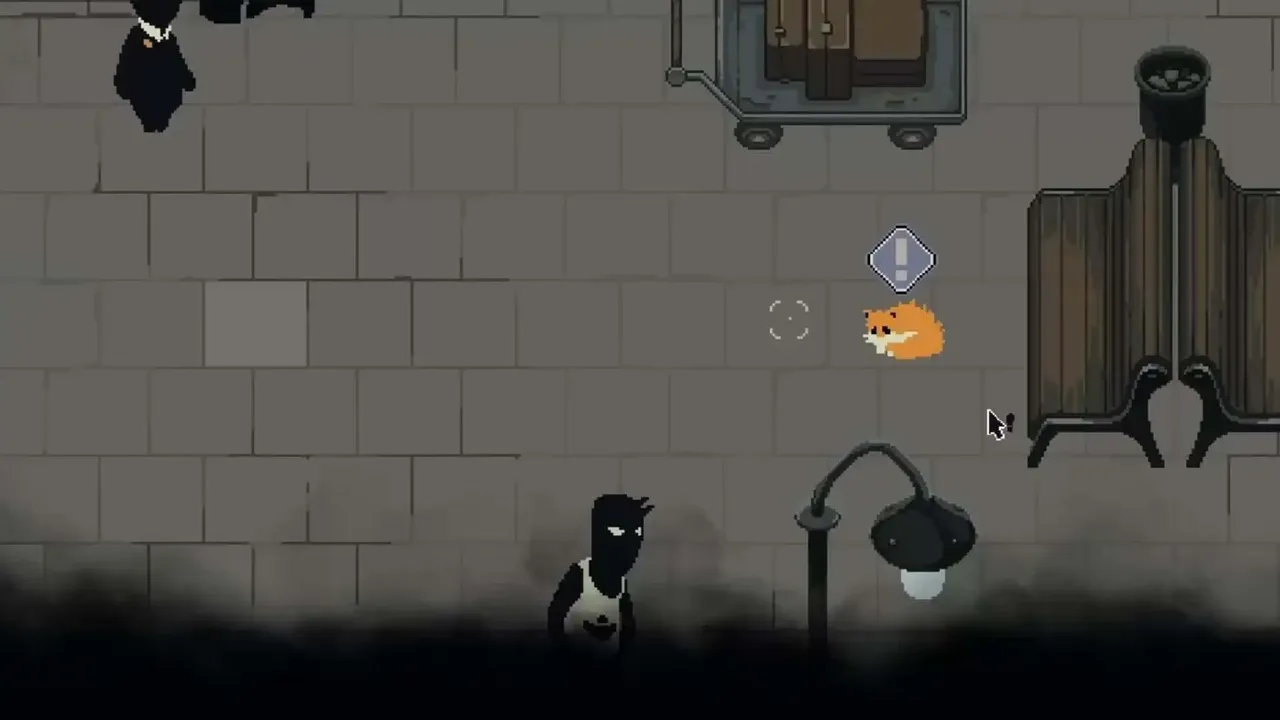Select the orange cat
Screen dimensions: 1280x720
pos(904,333)
